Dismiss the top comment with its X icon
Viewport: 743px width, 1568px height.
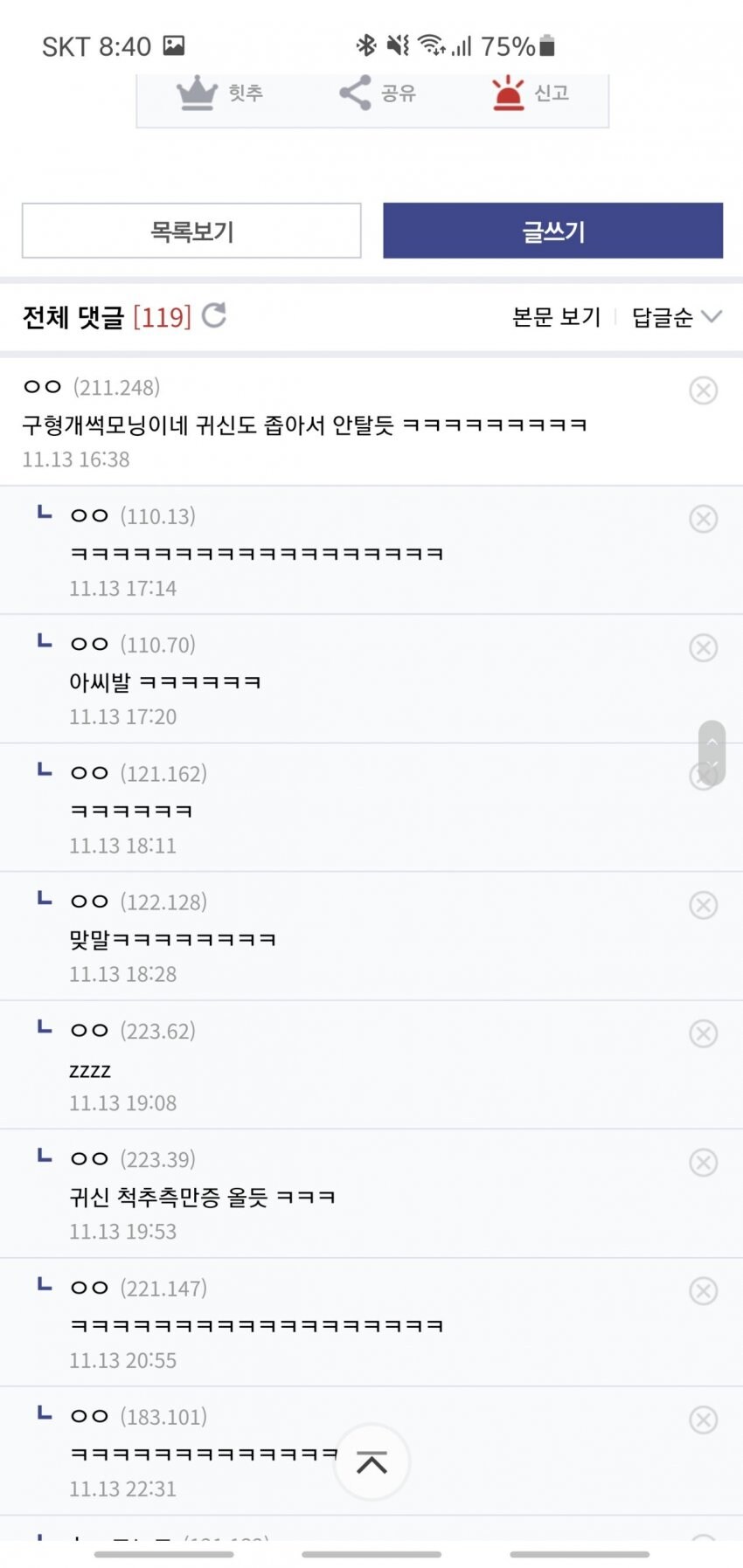(x=704, y=391)
